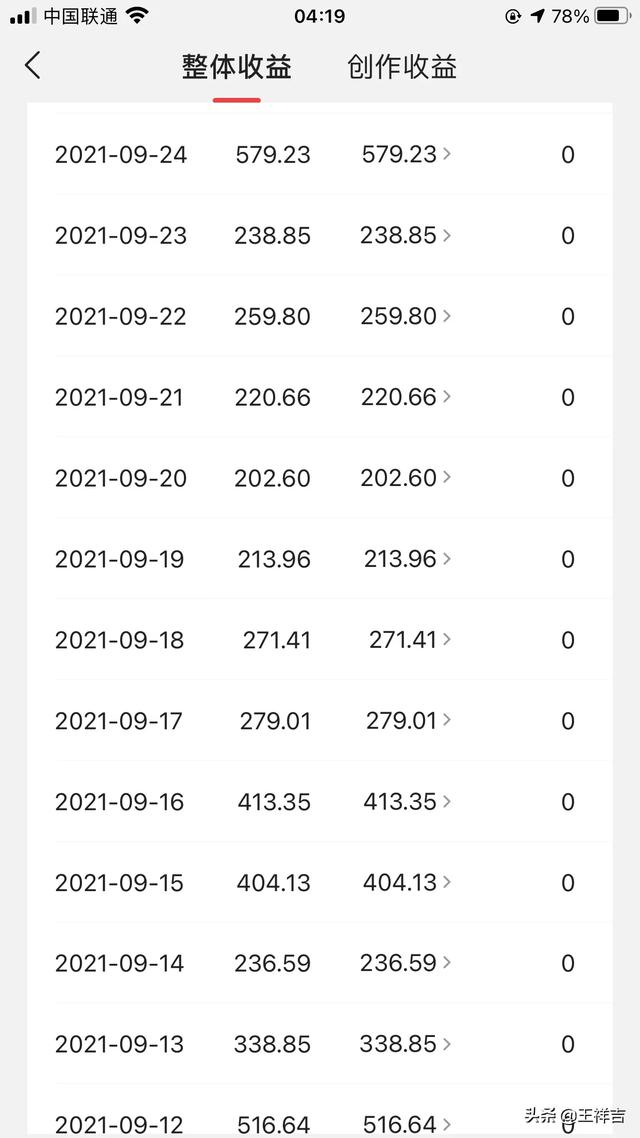View the 236.59 breakdown for 2021-09-14
Screen dimensions: 640x1138
click(x=405, y=964)
